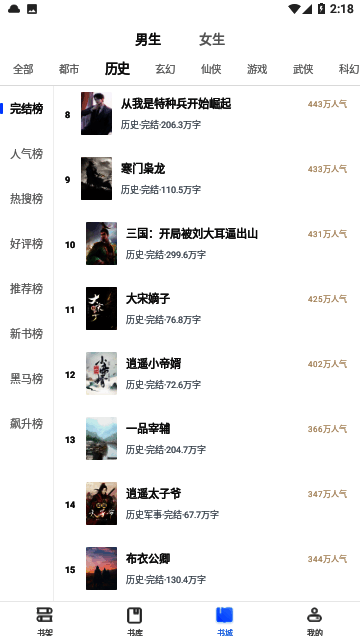Open the book 大宋嫡子
Screen dimensions: 360x640
pyautogui.click(x=207, y=309)
